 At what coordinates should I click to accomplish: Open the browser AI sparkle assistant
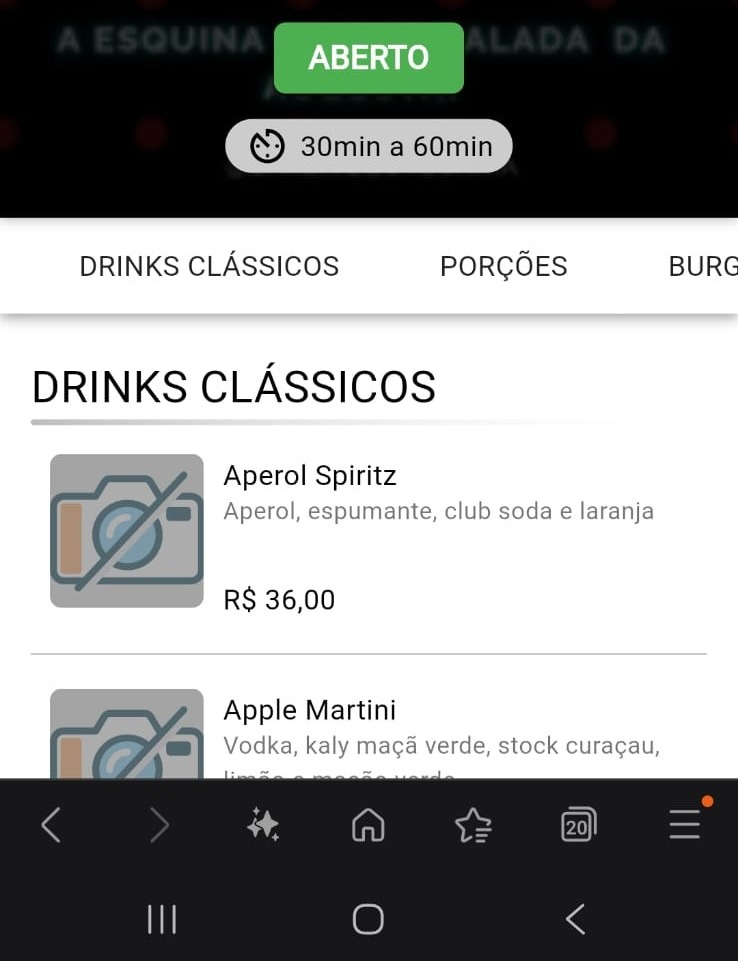(x=263, y=825)
